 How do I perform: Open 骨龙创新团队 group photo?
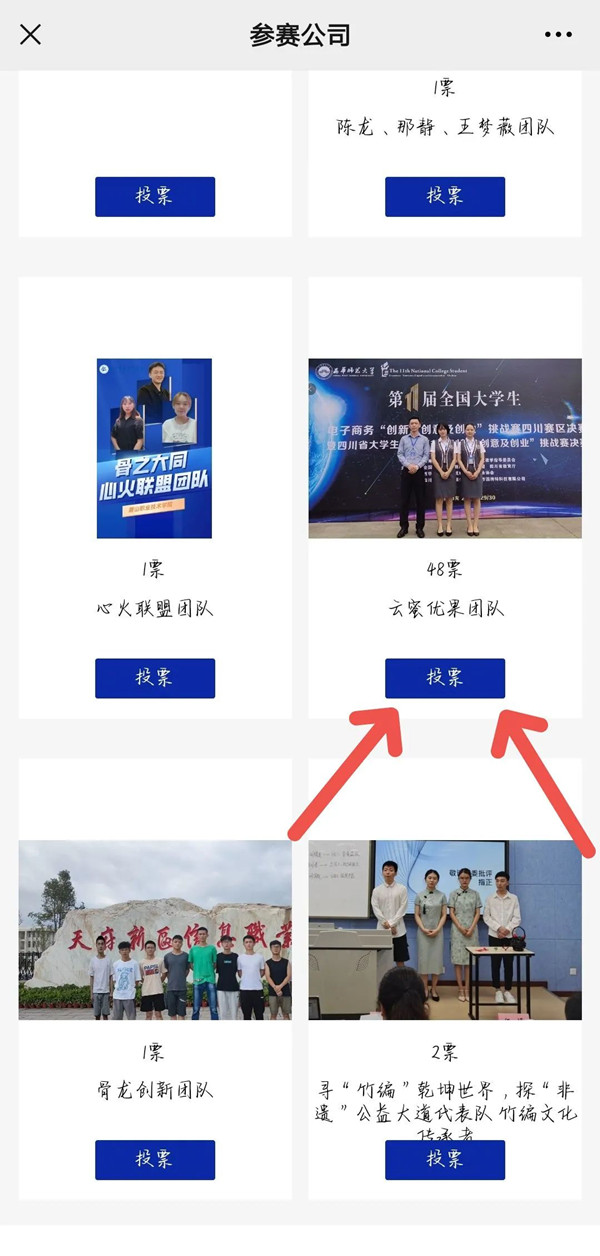point(155,930)
